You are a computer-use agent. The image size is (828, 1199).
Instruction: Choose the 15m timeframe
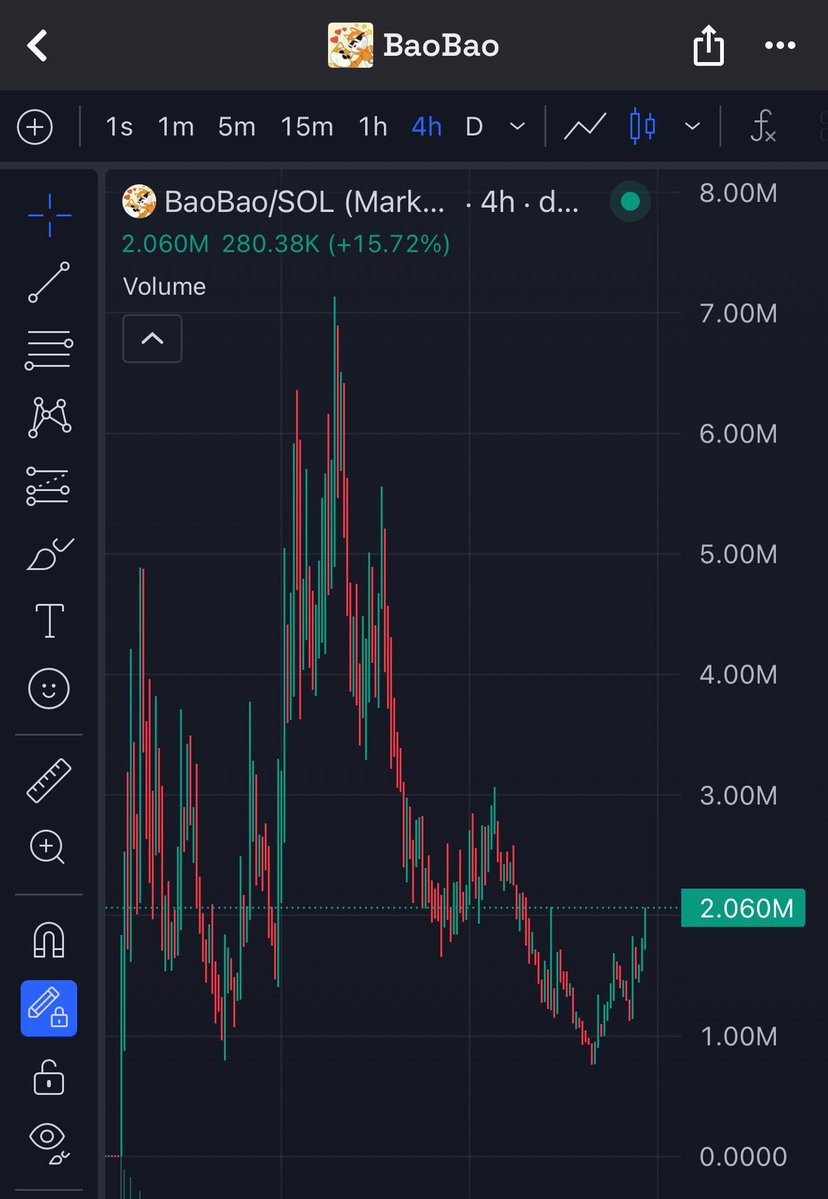306,127
